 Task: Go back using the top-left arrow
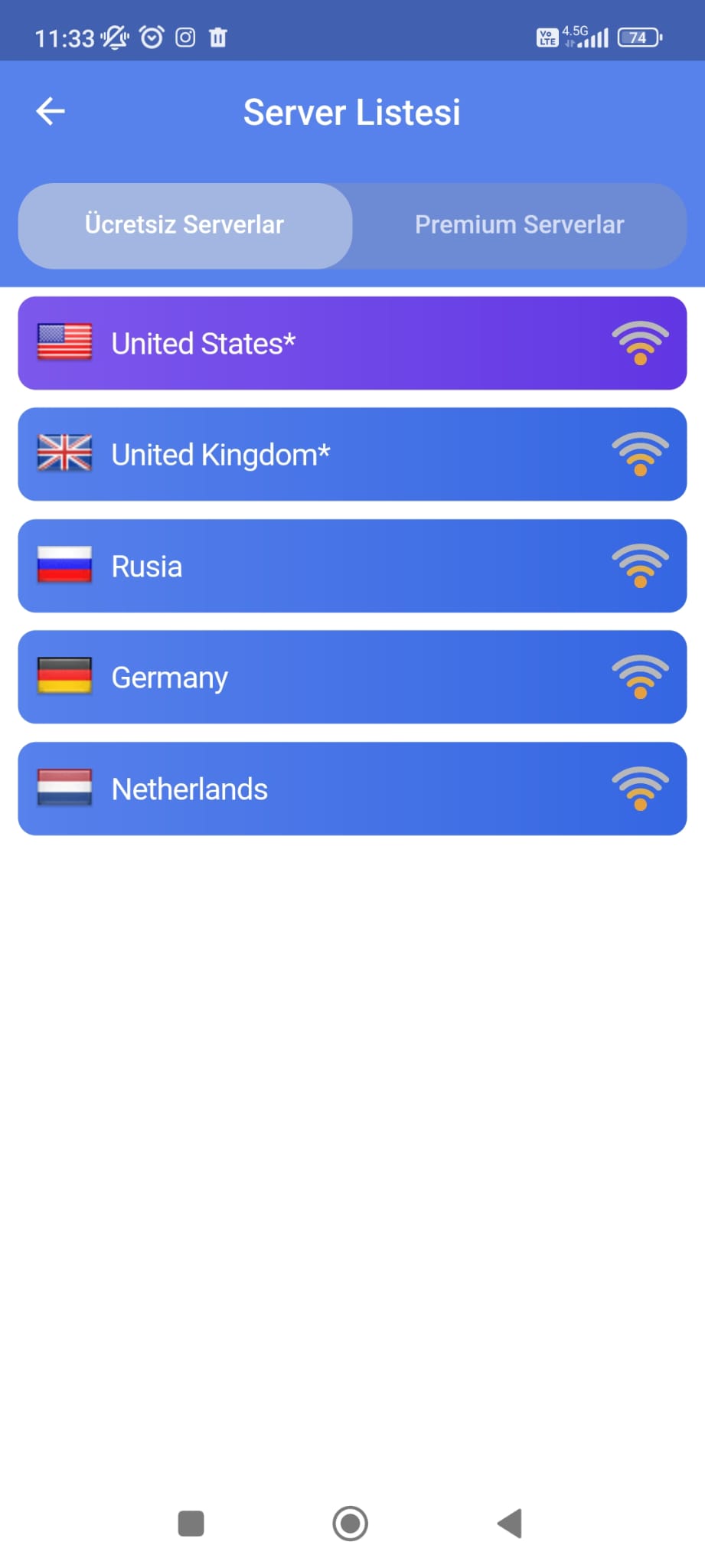coord(51,112)
